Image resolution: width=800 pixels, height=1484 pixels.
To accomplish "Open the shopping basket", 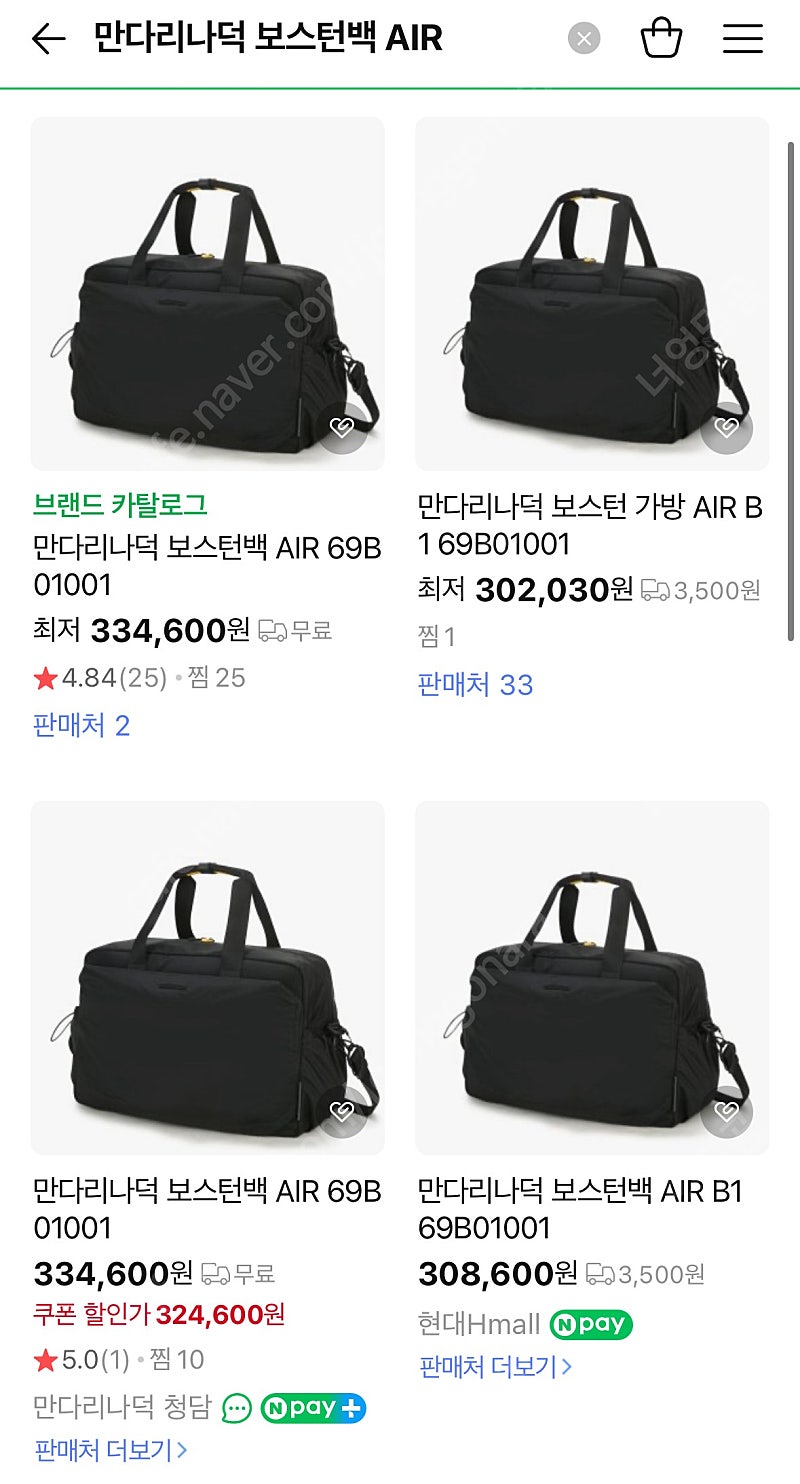I will tap(661, 38).
